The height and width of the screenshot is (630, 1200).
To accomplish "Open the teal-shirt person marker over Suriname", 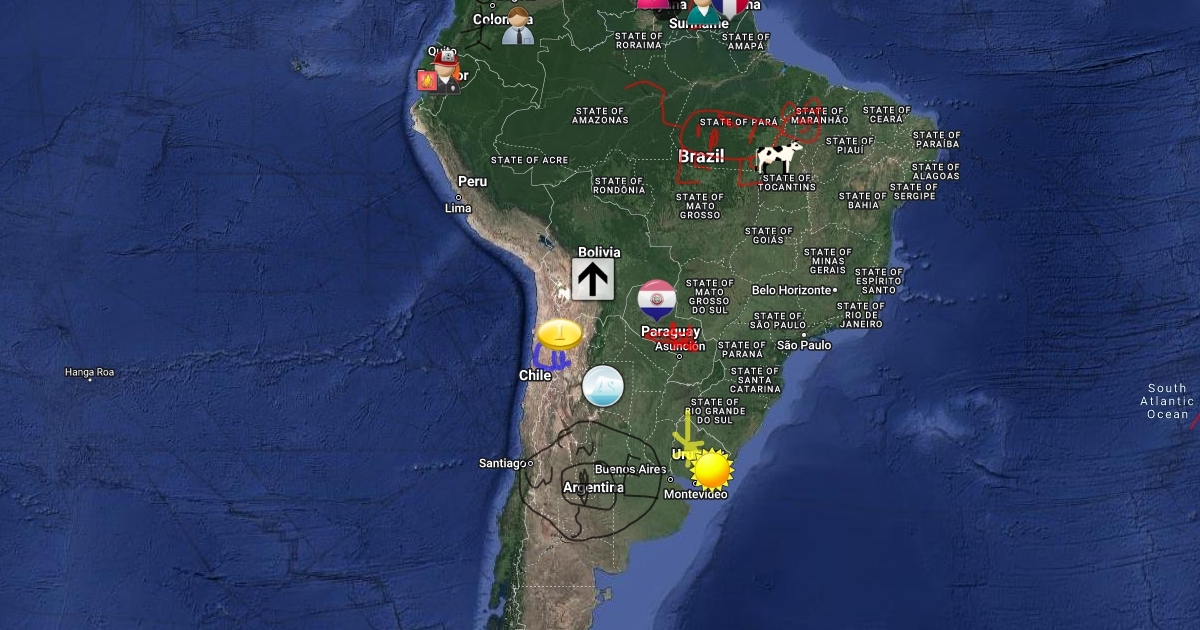I will point(705,10).
